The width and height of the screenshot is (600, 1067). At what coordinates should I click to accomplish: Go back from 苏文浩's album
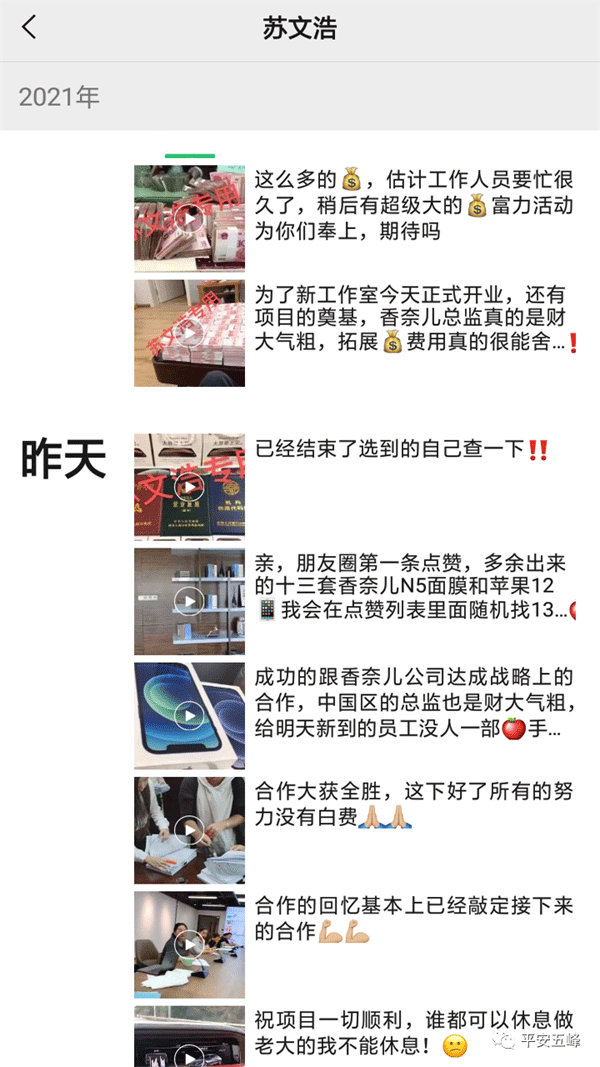pyautogui.click(x=29, y=28)
